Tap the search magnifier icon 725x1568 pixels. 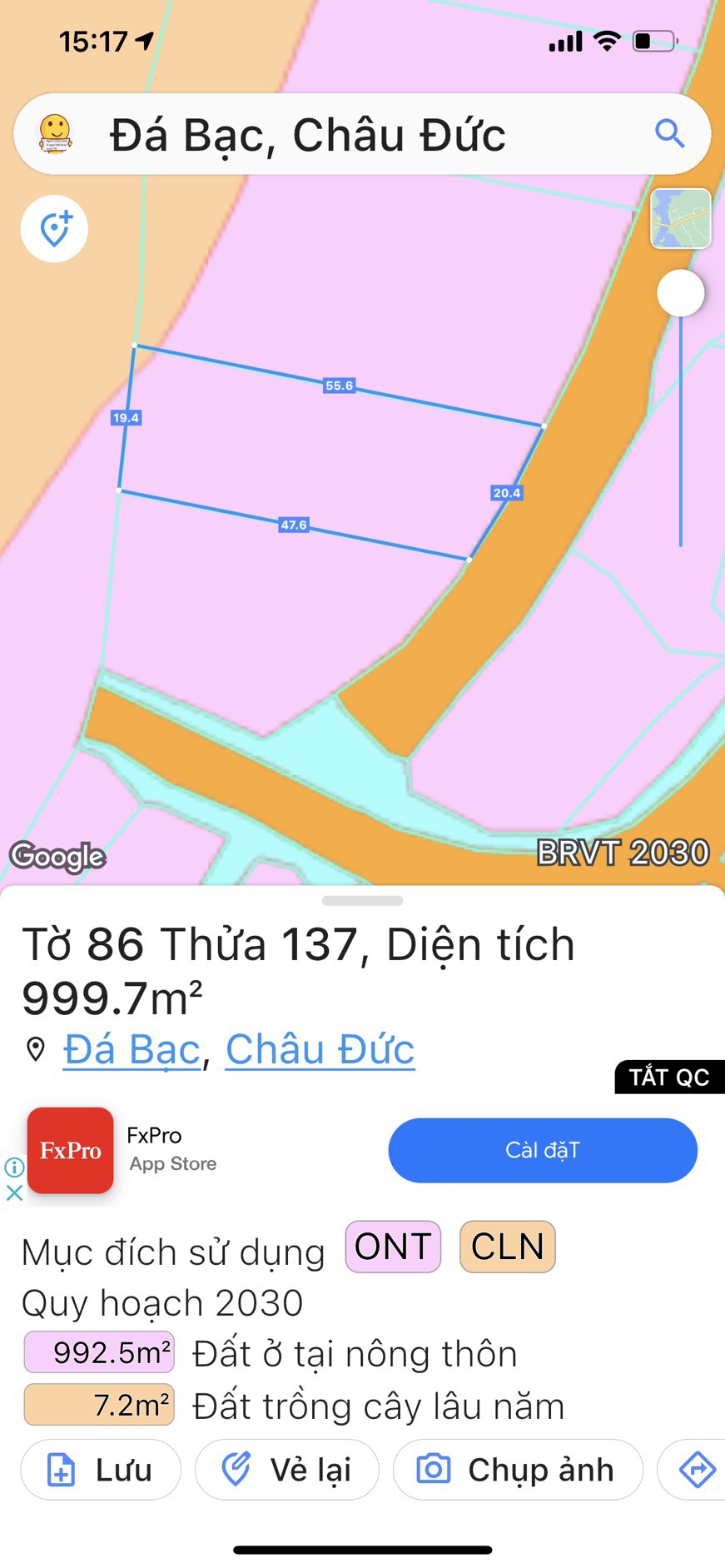[x=668, y=134]
